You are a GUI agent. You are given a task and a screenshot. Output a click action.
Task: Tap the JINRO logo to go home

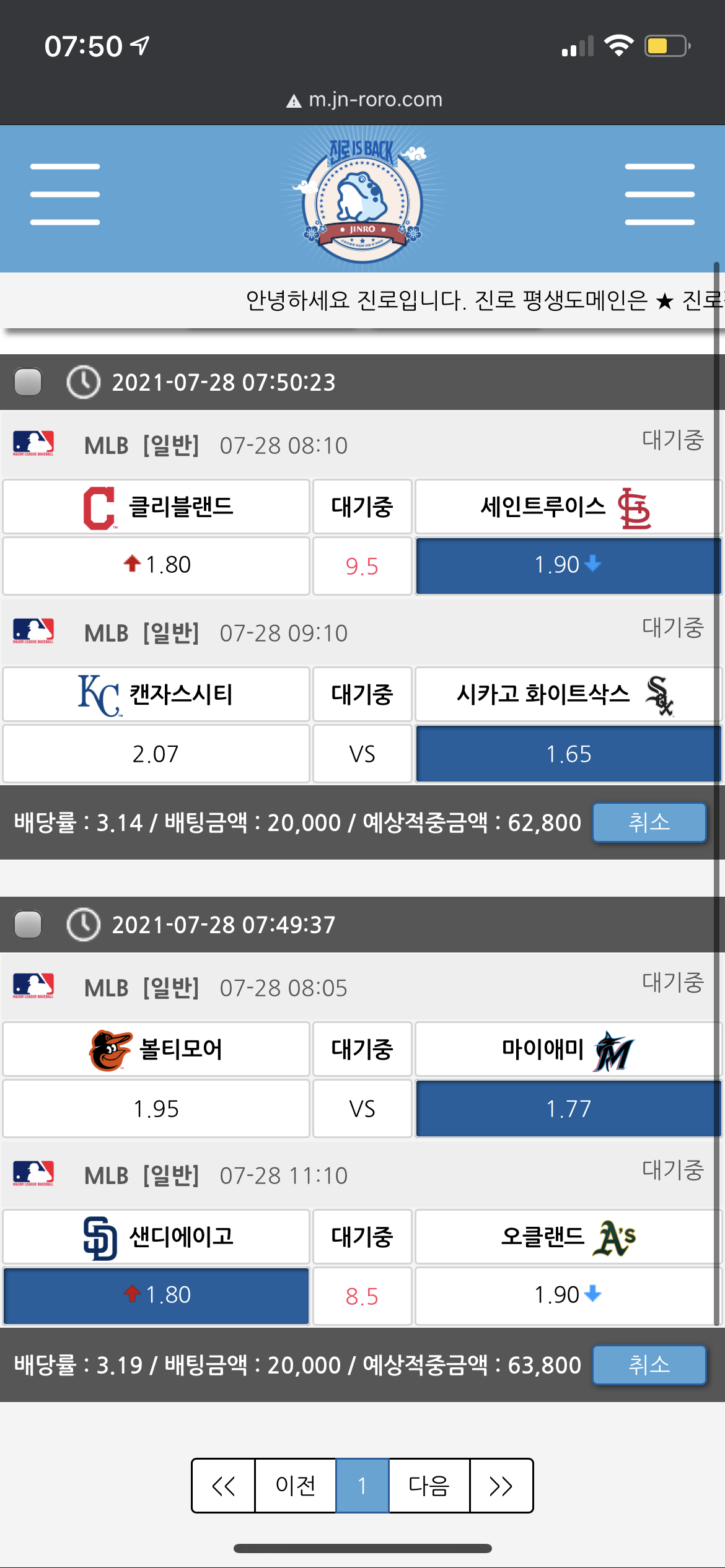(x=362, y=198)
